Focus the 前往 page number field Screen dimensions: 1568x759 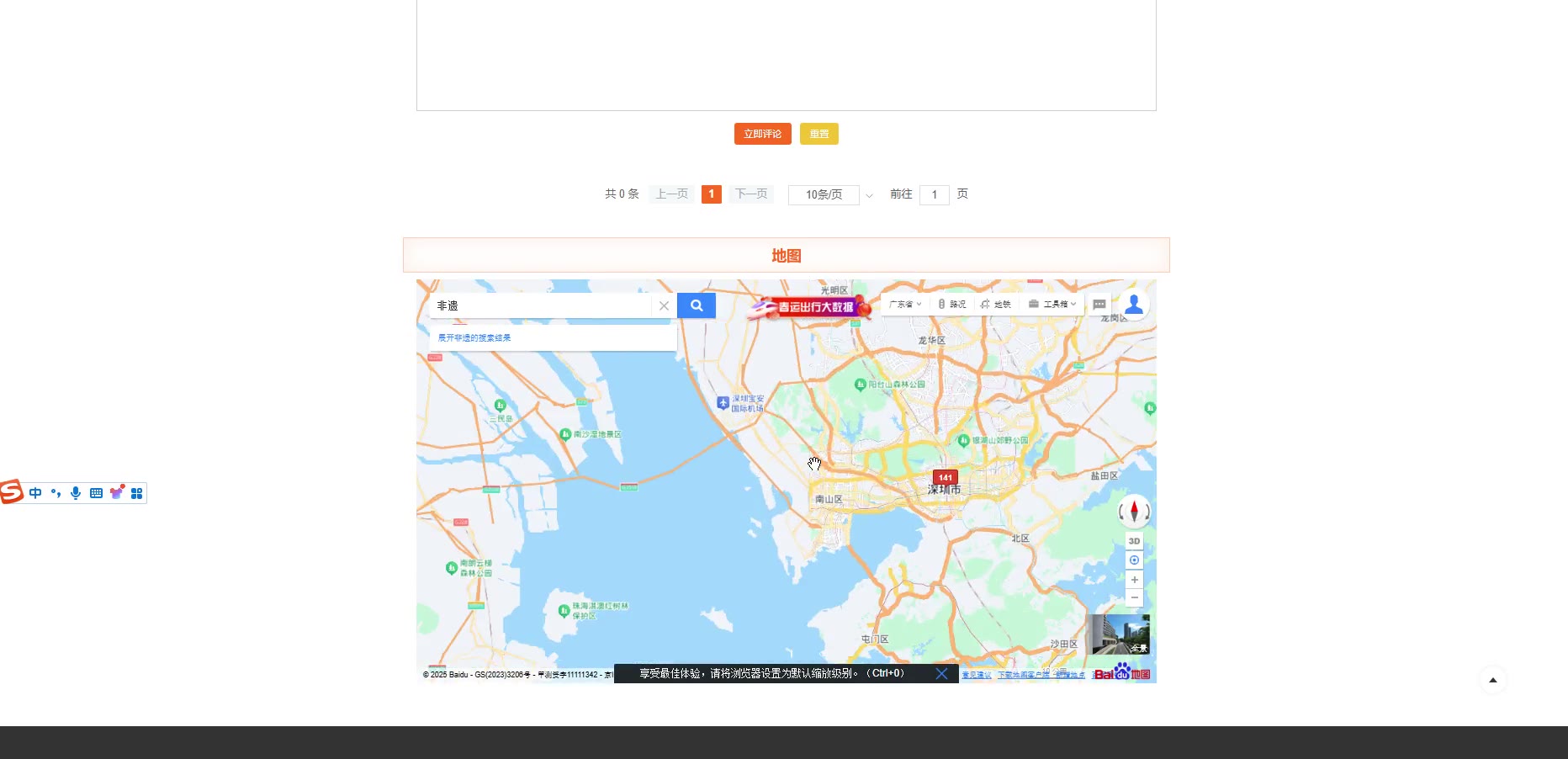[x=934, y=195]
